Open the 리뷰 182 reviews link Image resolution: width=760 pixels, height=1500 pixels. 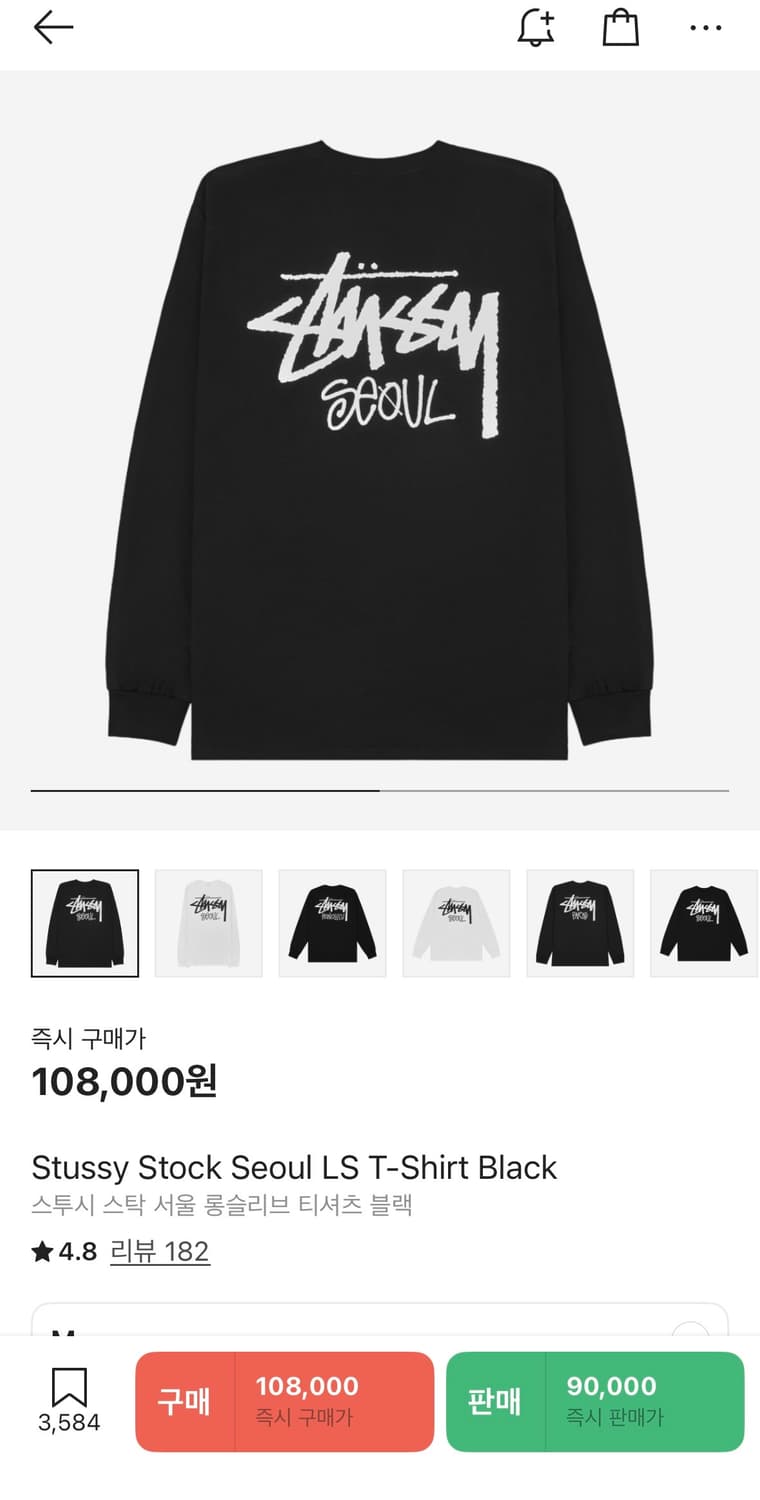[x=160, y=1252]
